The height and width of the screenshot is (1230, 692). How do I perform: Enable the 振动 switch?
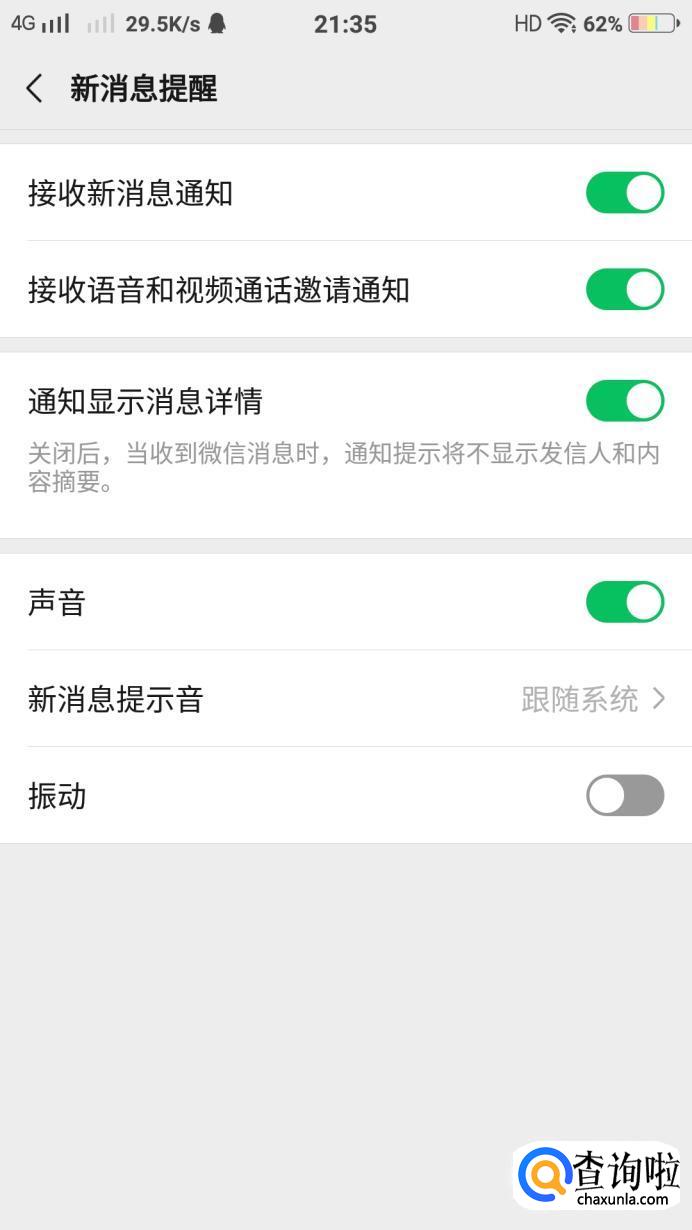point(624,796)
